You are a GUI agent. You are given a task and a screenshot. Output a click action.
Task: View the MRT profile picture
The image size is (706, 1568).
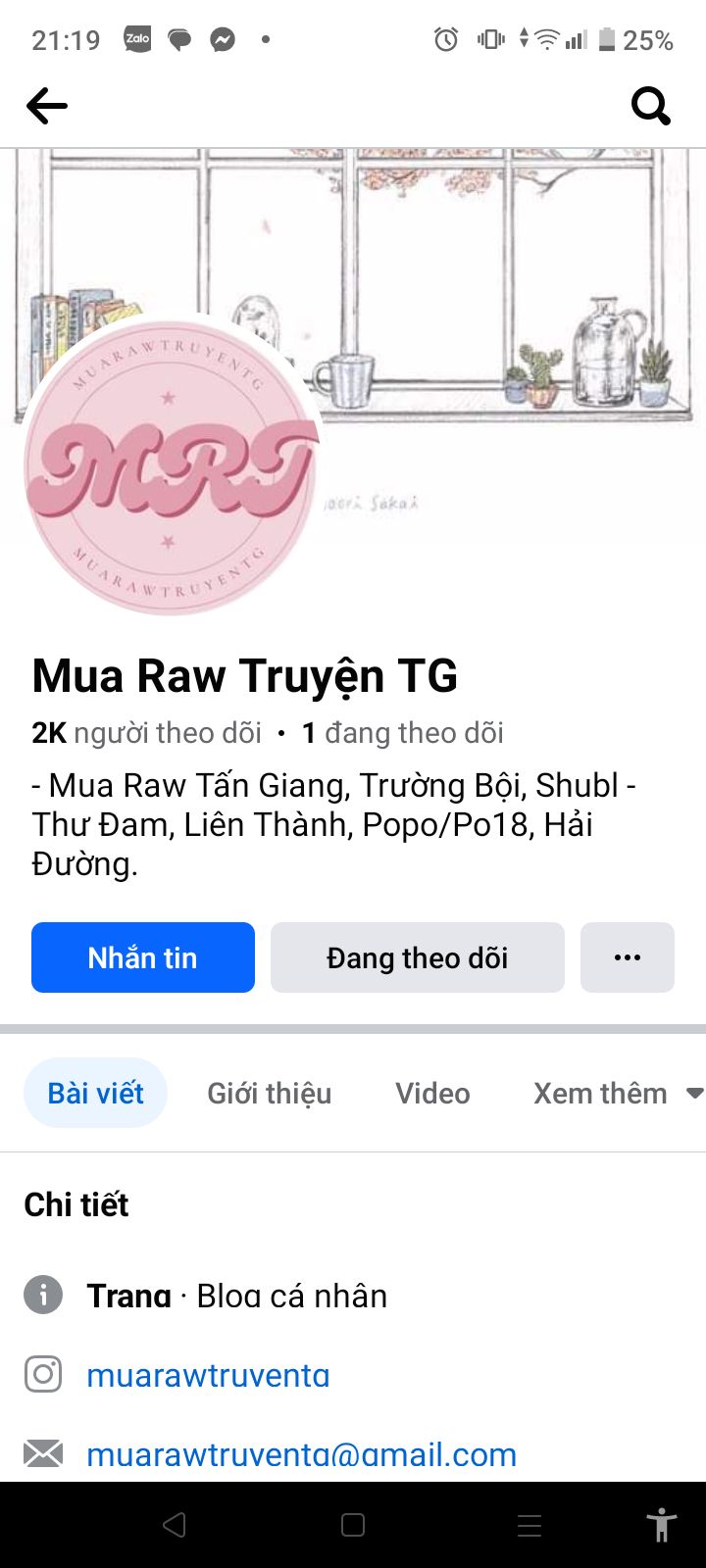172,465
